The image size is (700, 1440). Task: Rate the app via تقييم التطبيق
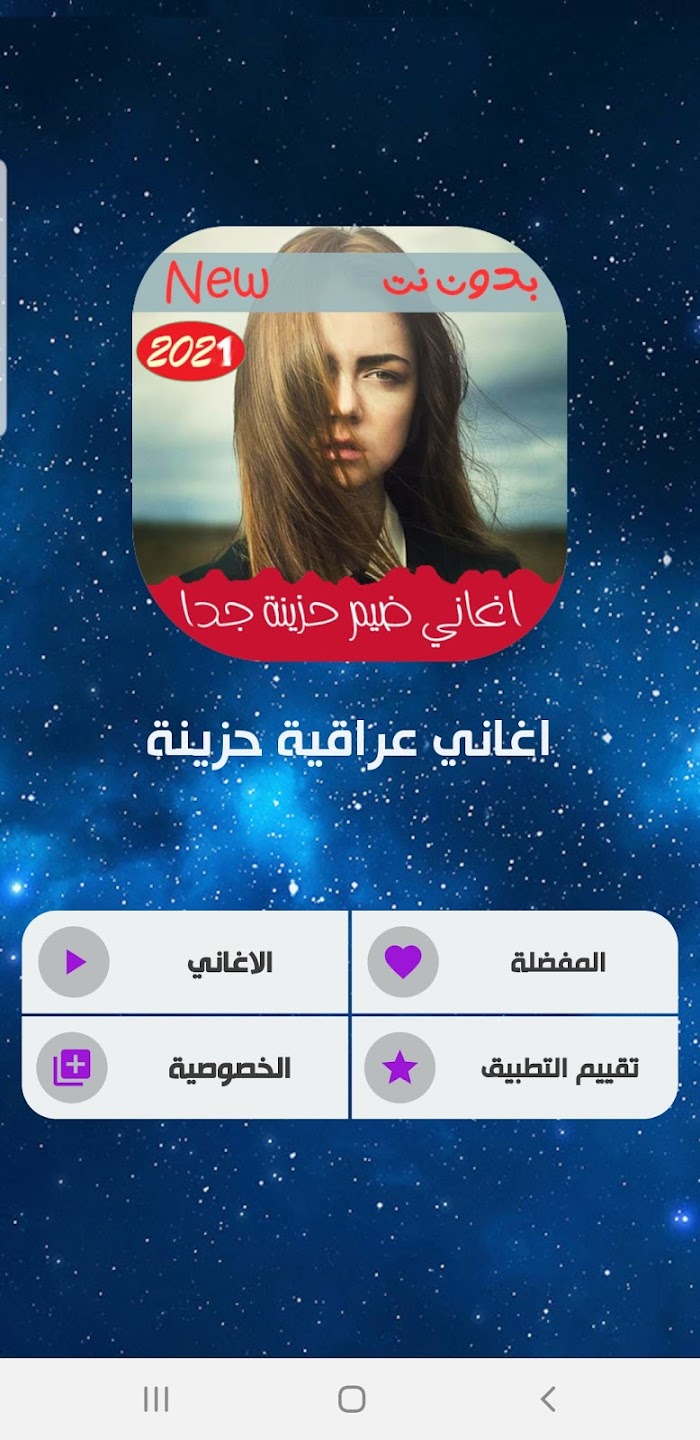point(514,1068)
